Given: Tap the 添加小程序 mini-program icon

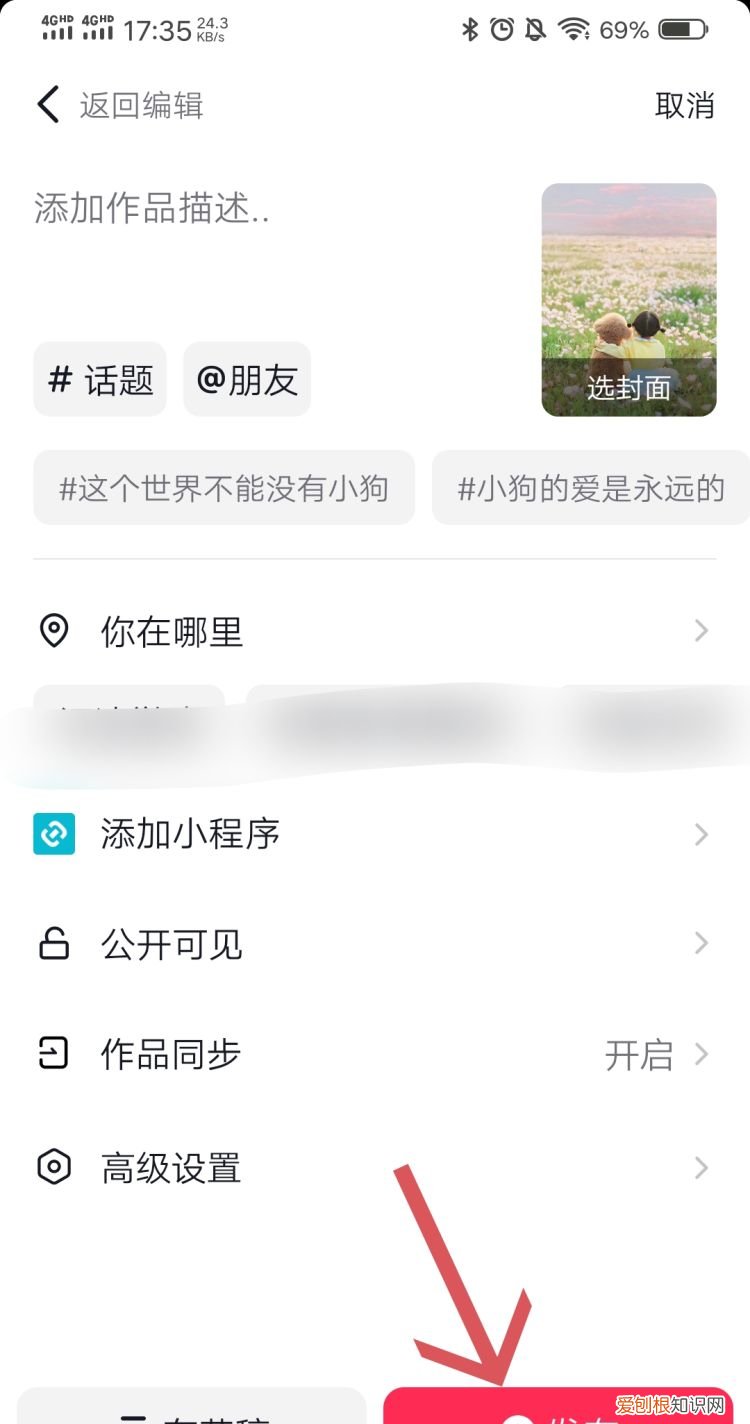Looking at the screenshot, I should pos(52,834).
